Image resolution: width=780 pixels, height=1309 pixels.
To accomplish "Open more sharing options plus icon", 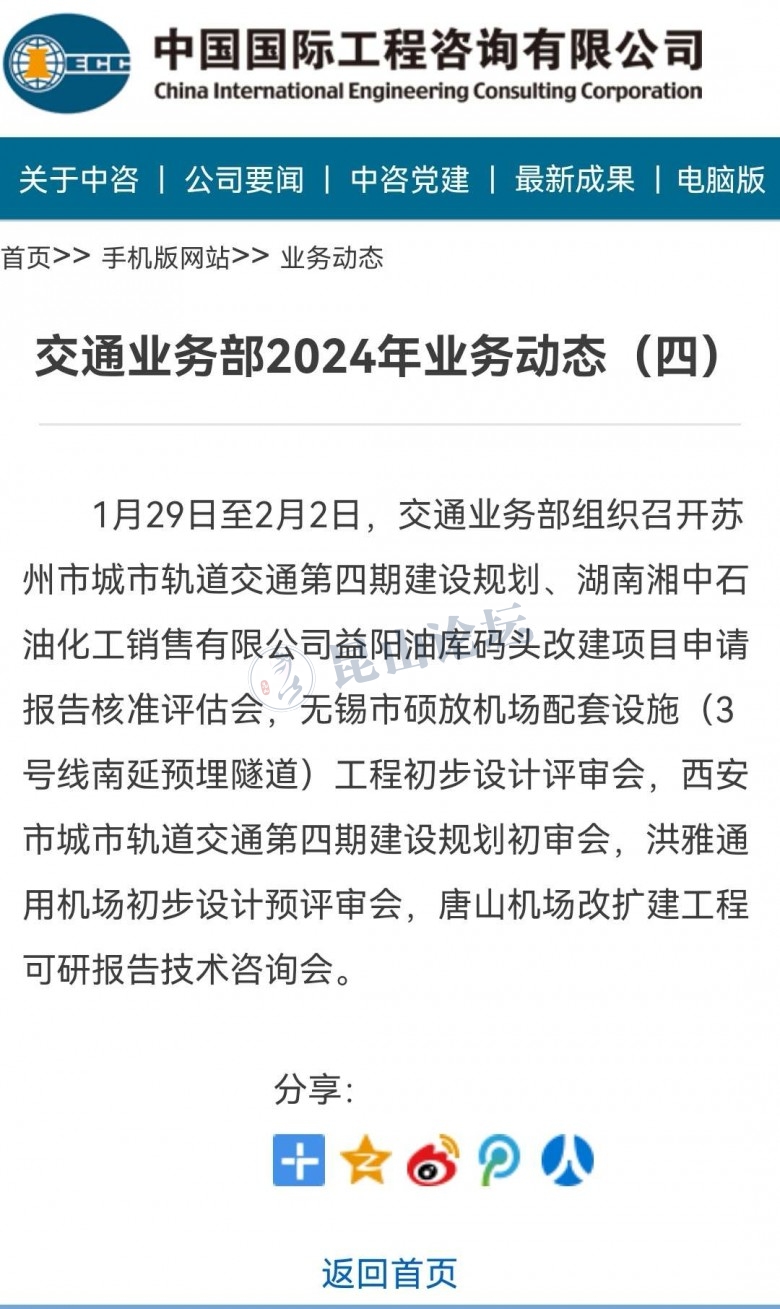I will point(299,1160).
